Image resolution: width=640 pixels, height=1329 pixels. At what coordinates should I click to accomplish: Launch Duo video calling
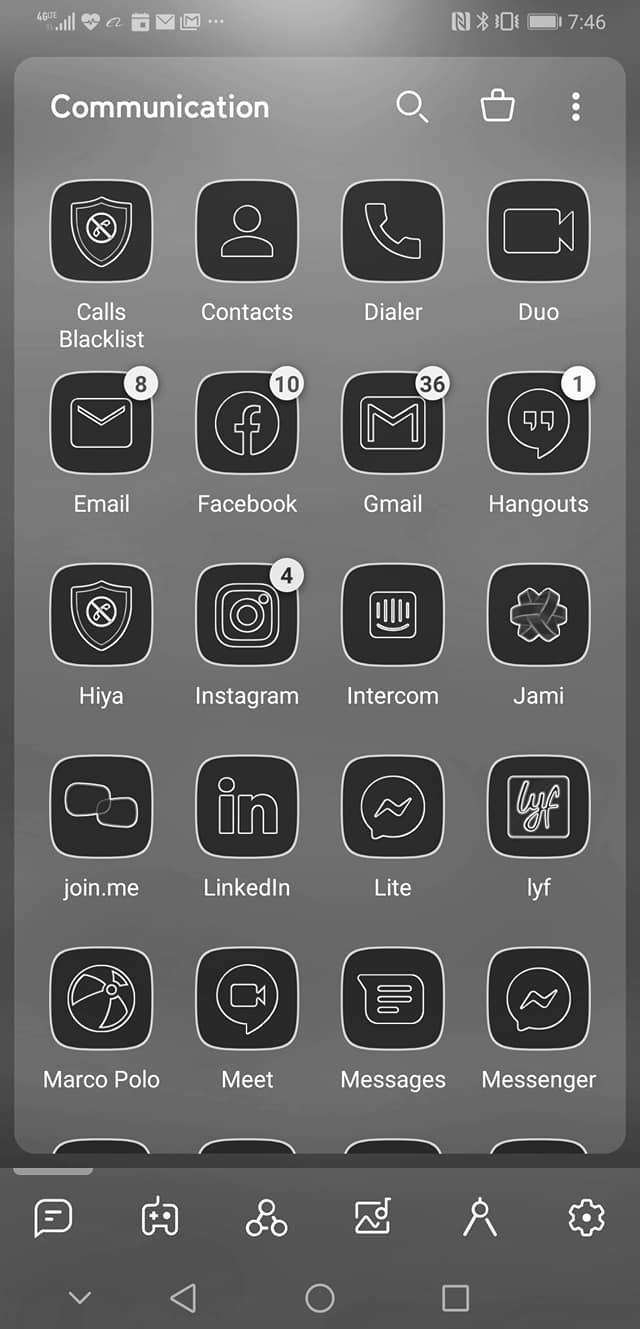pyautogui.click(x=538, y=231)
